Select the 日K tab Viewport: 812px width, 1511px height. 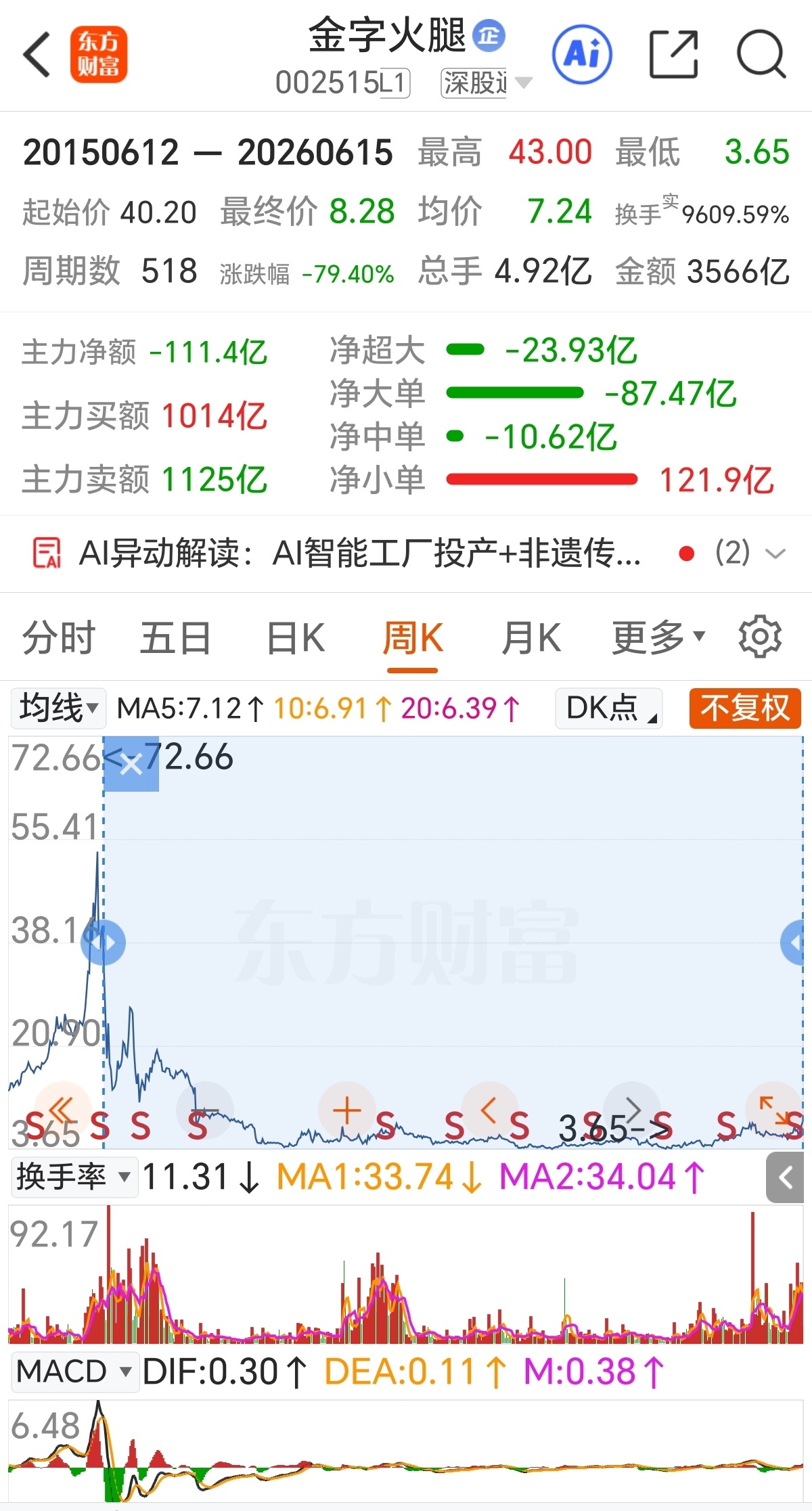click(296, 638)
